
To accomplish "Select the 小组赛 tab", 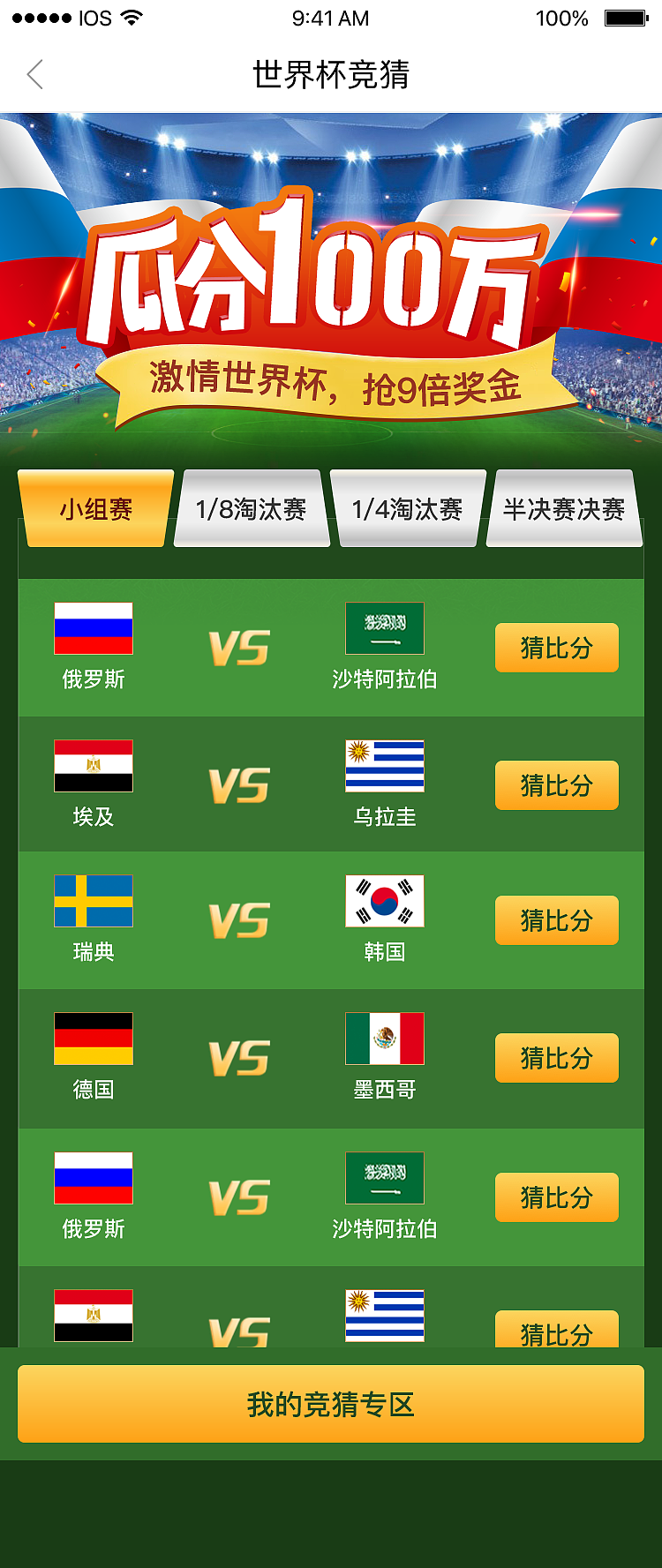I will point(95,509).
